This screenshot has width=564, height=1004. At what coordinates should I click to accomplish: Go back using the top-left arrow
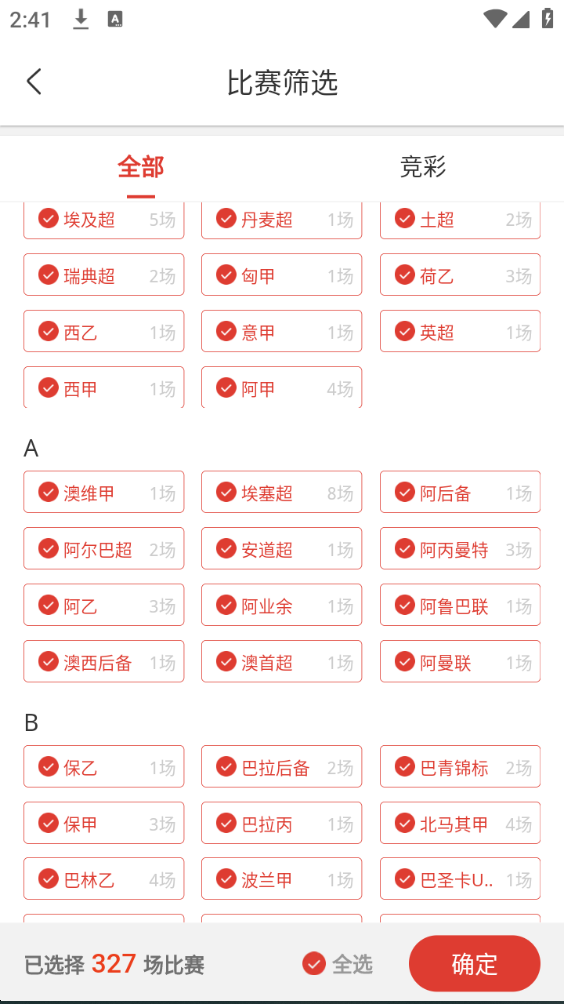[34, 82]
